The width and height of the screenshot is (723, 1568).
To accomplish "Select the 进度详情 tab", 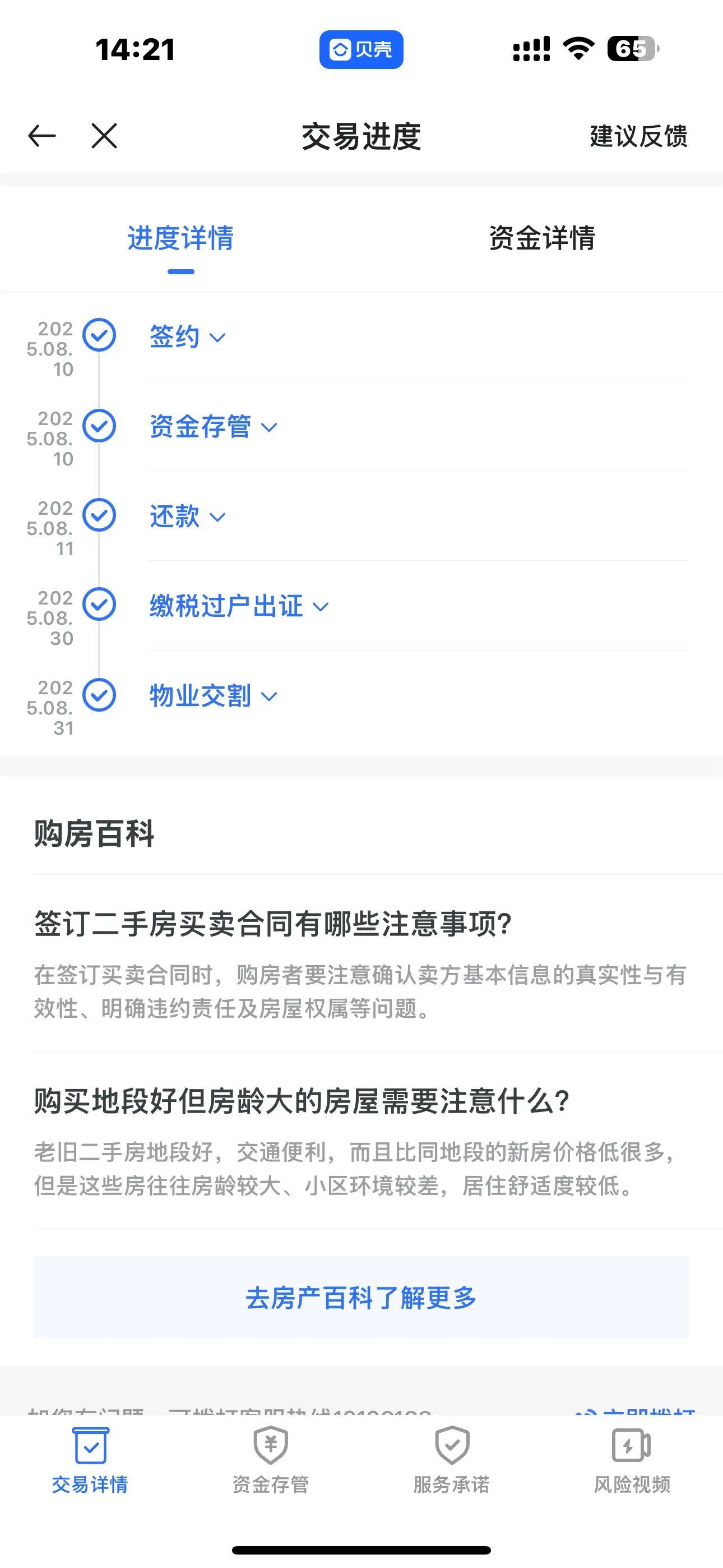I will pos(180,238).
